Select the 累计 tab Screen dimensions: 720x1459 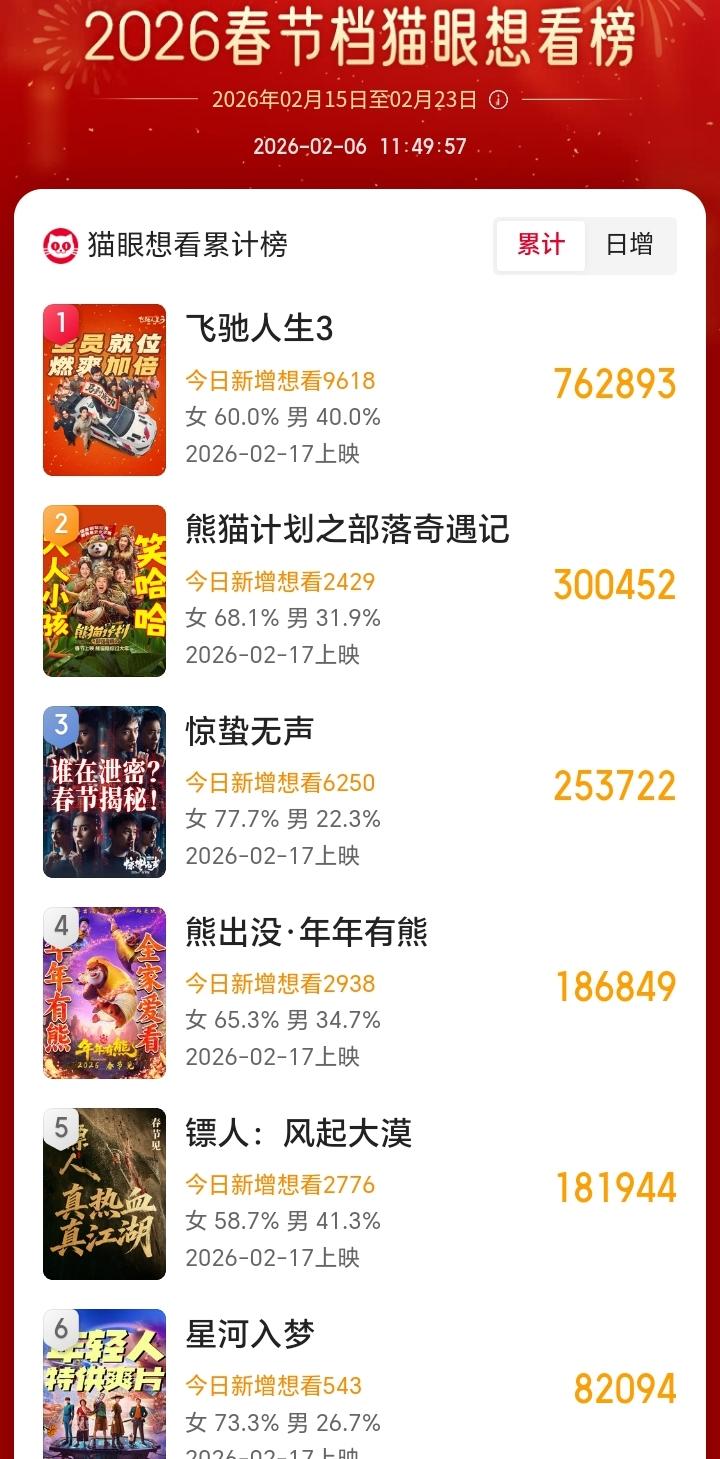pyautogui.click(x=540, y=244)
